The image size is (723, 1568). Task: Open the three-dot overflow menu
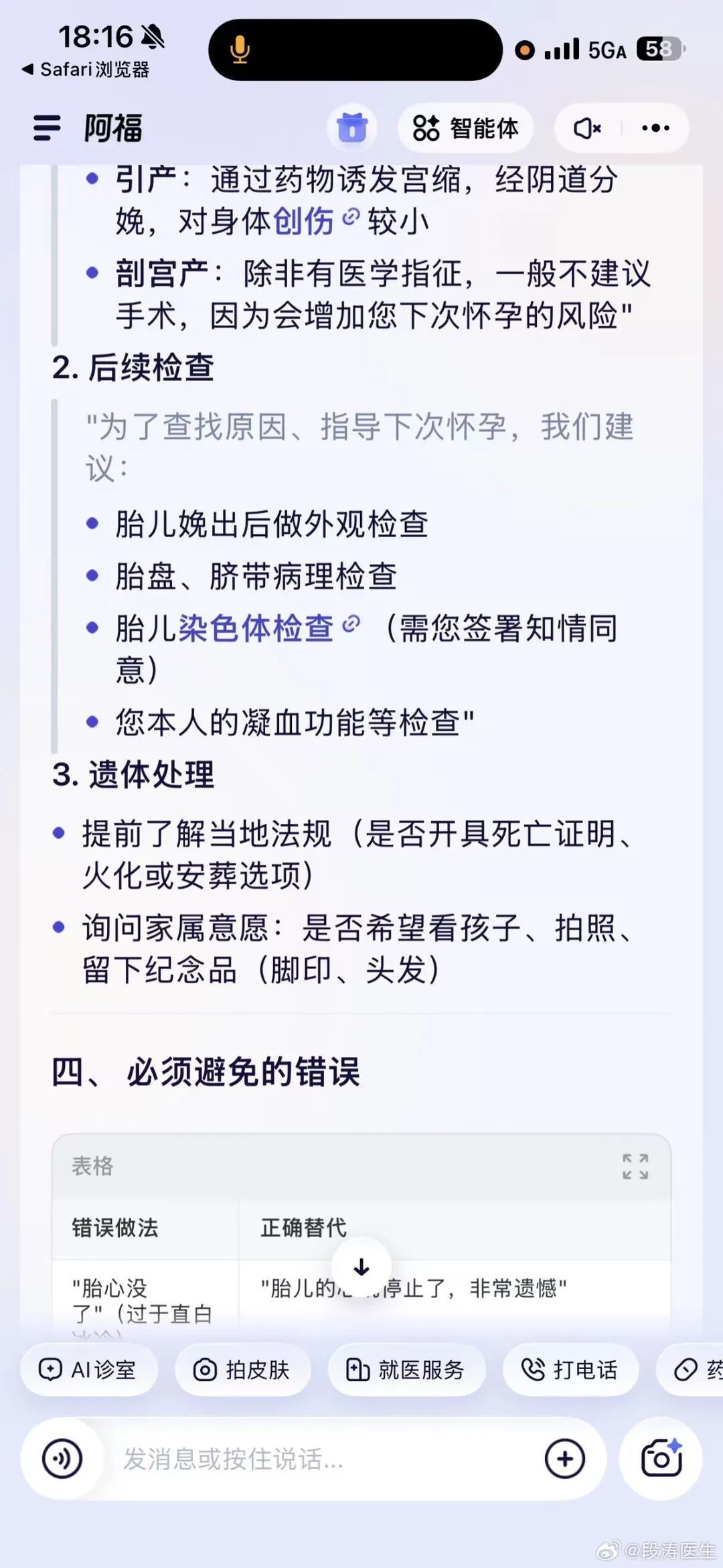[x=655, y=128]
